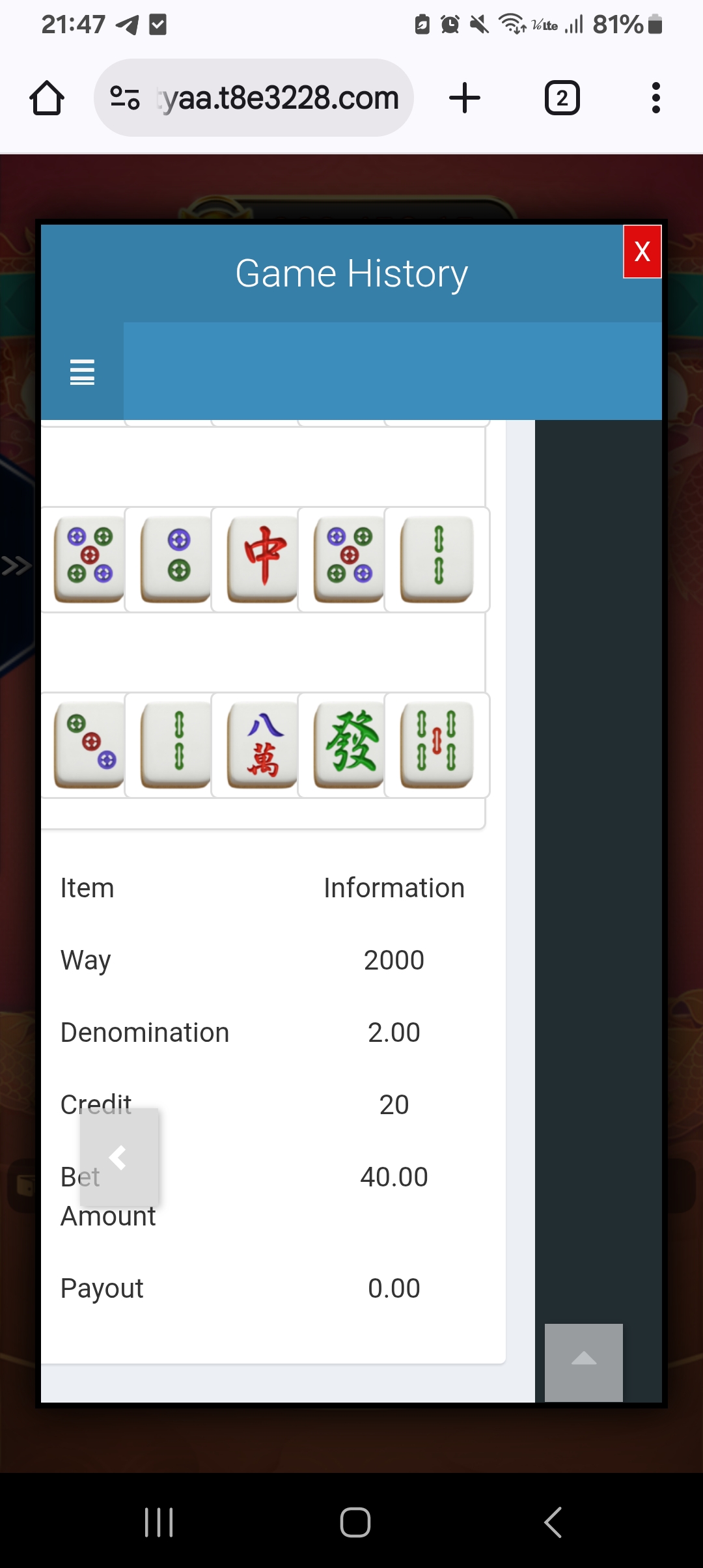Go back with the system back button
This screenshot has width=703, height=1568.
[x=553, y=1522]
